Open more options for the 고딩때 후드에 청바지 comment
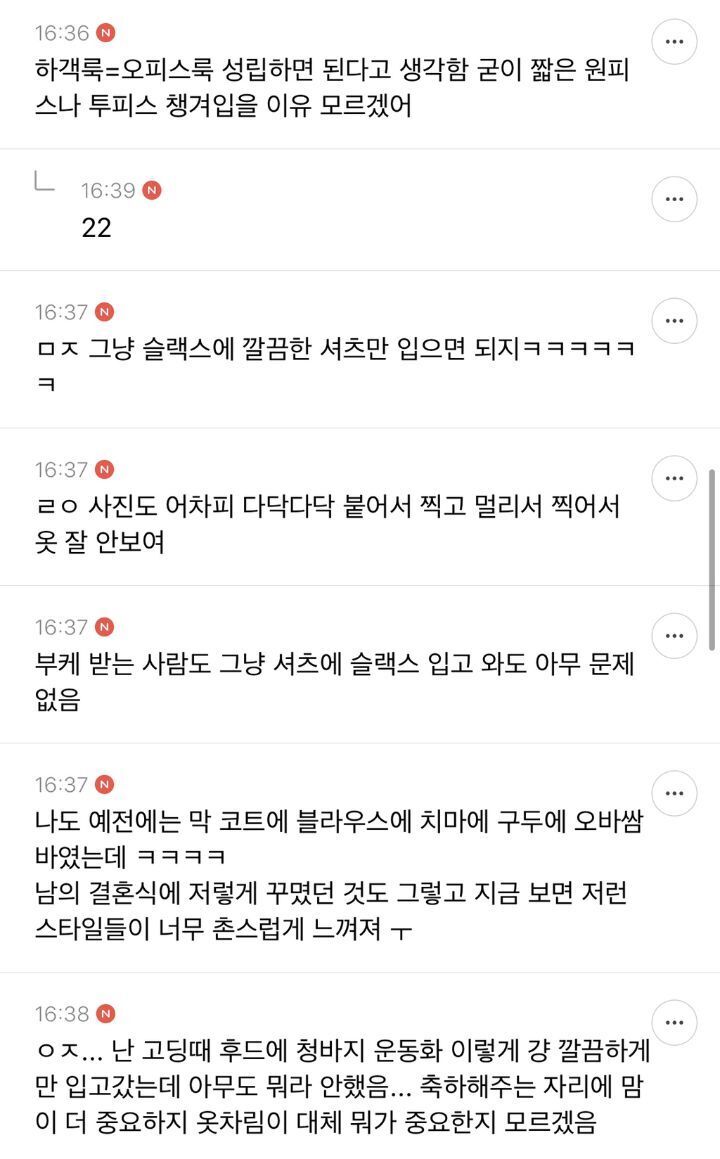 [x=674, y=1023]
